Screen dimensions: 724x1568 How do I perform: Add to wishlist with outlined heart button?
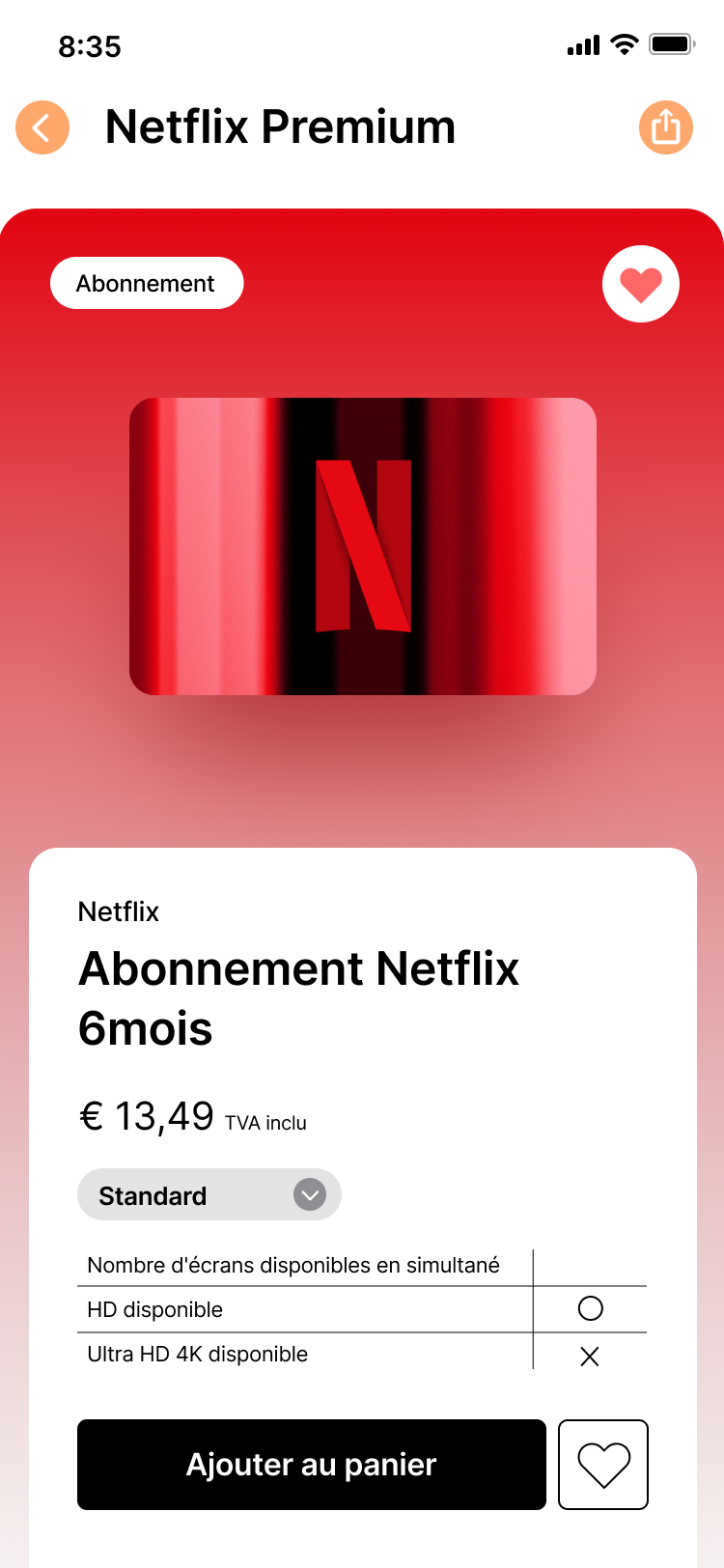[x=603, y=1465]
